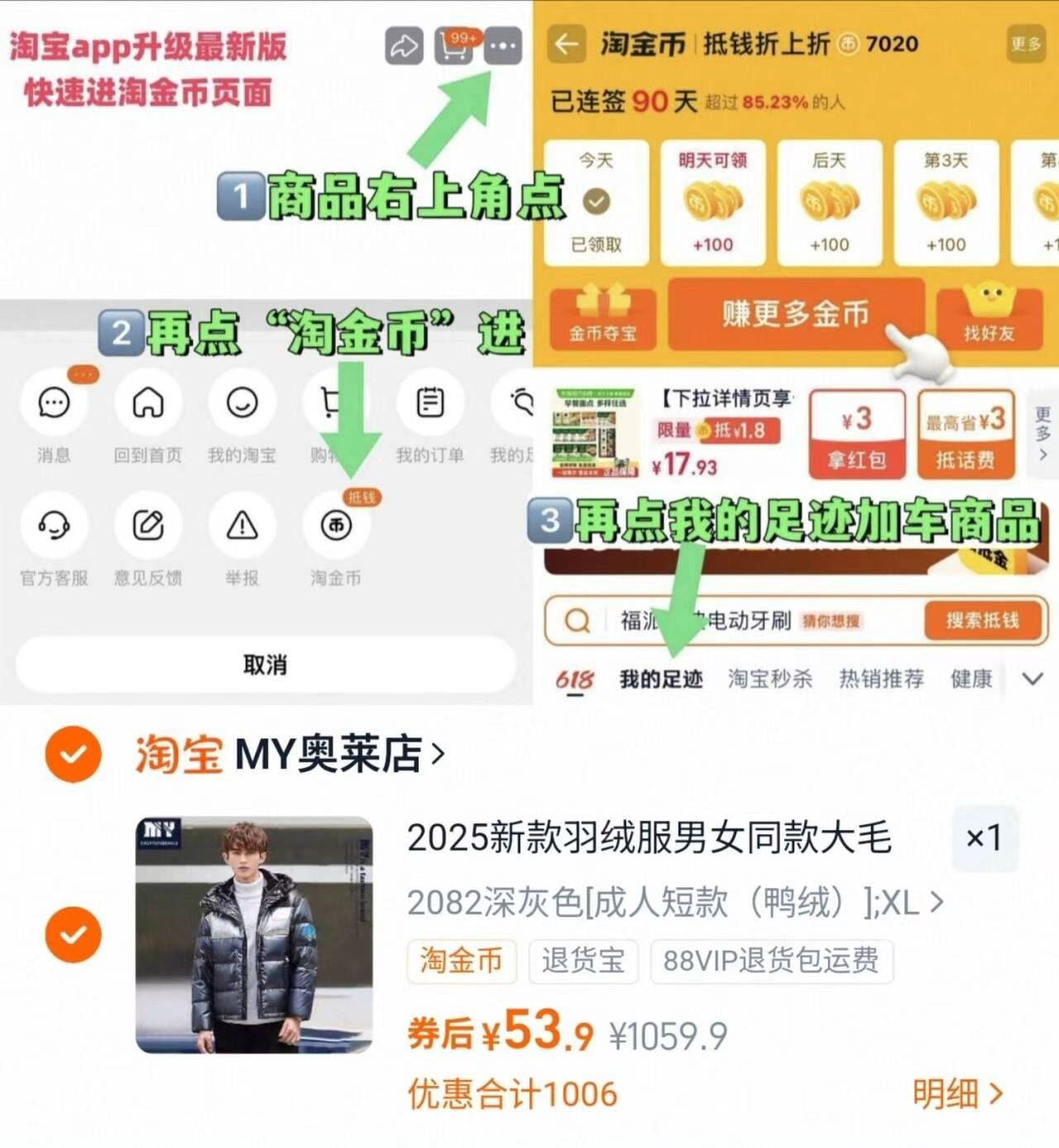1059x1148 pixels.
Task: Open 我的淘宝 icon
Action: click(242, 403)
